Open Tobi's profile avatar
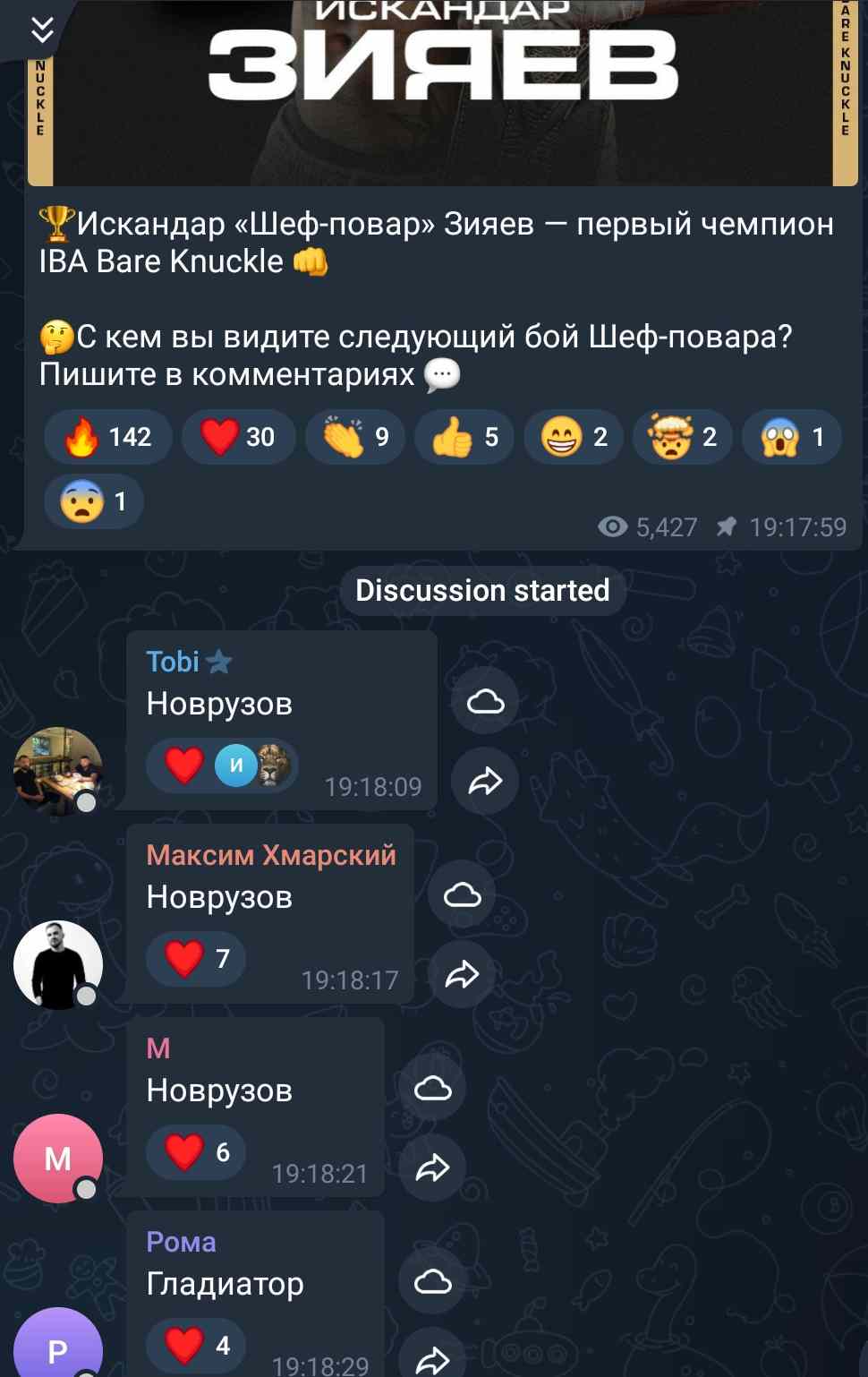This screenshot has height=1377, width=868. pyautogui.click(x=58, y=771)
